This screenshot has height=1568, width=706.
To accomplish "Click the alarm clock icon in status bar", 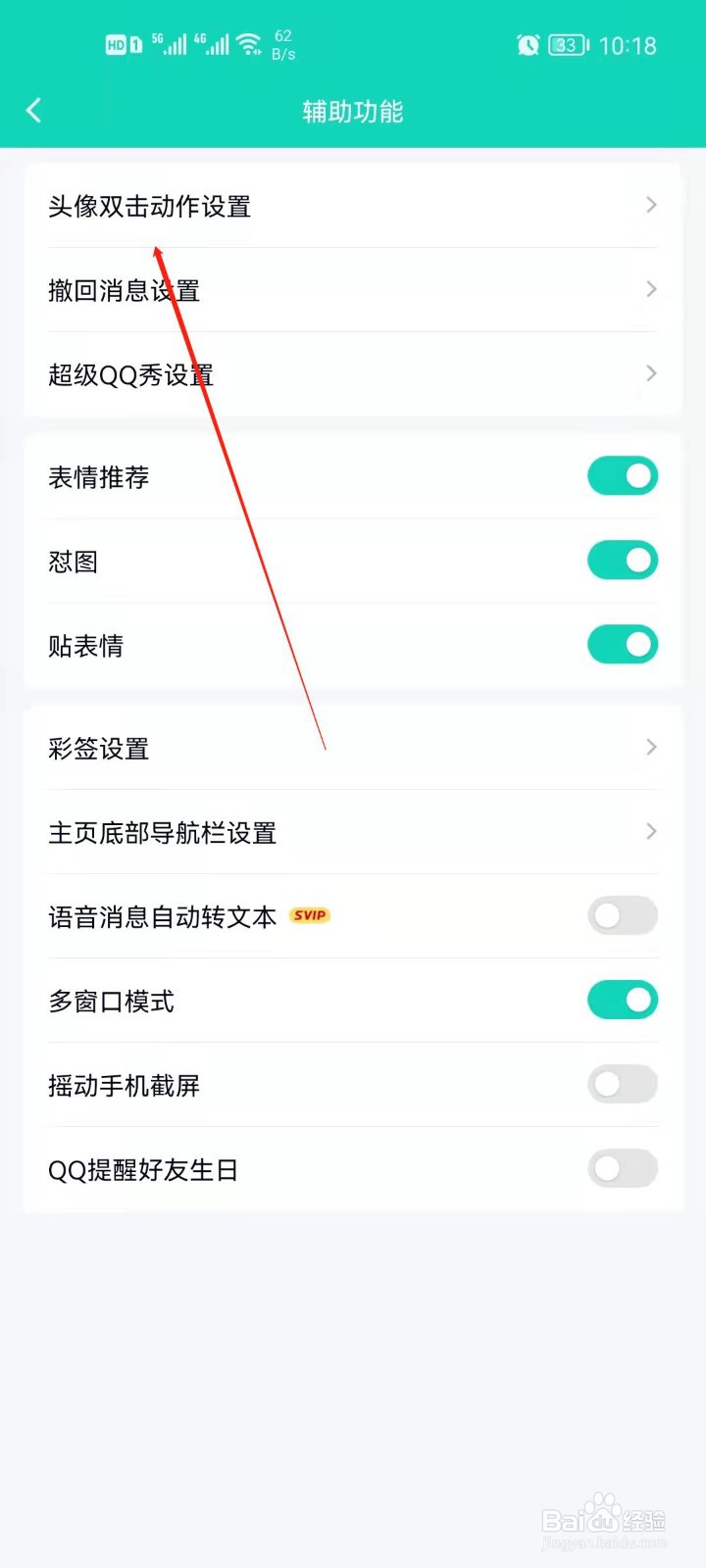I will (x=527, y=44).
